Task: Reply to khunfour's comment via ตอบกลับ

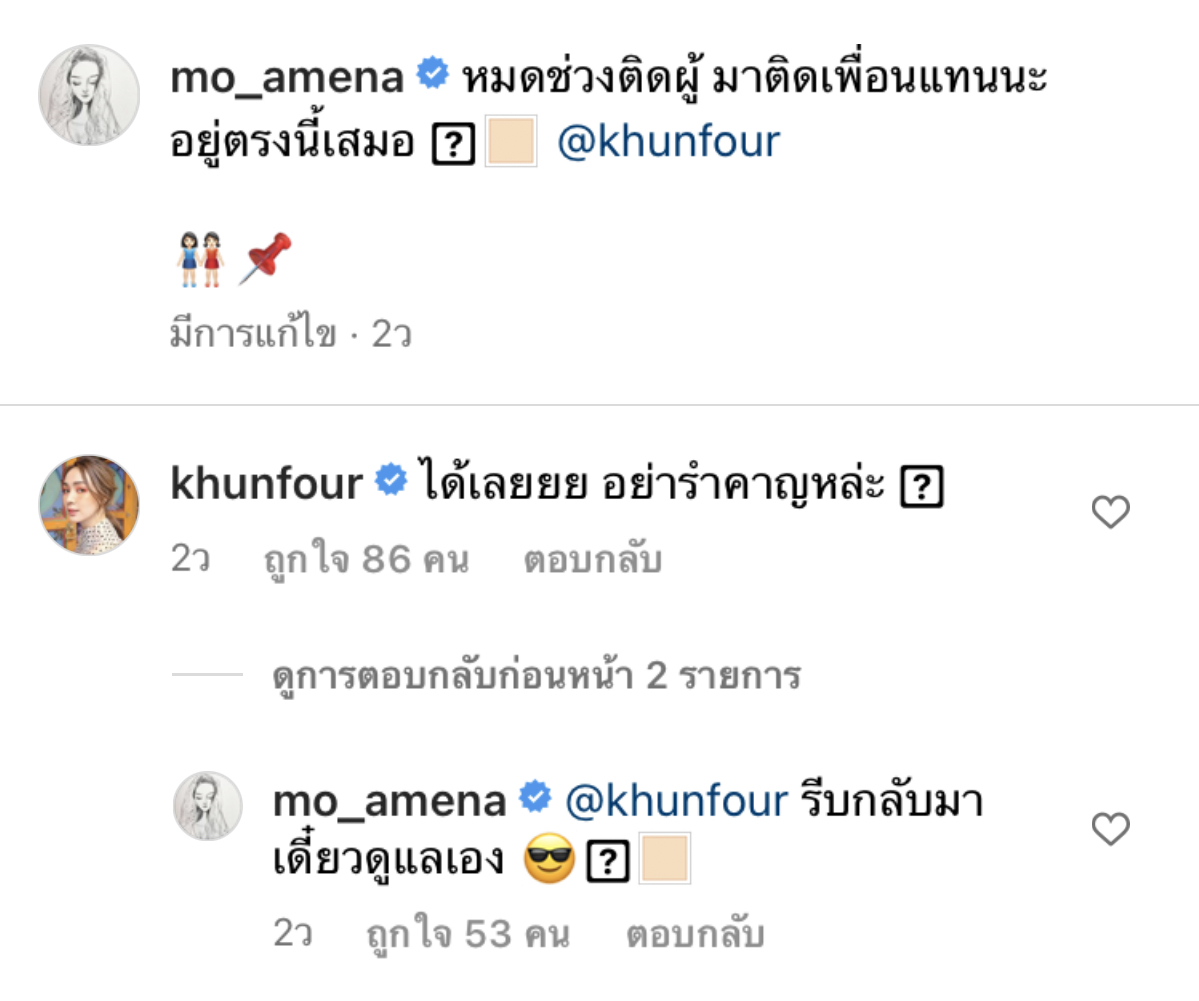Action: click(592, 560)
